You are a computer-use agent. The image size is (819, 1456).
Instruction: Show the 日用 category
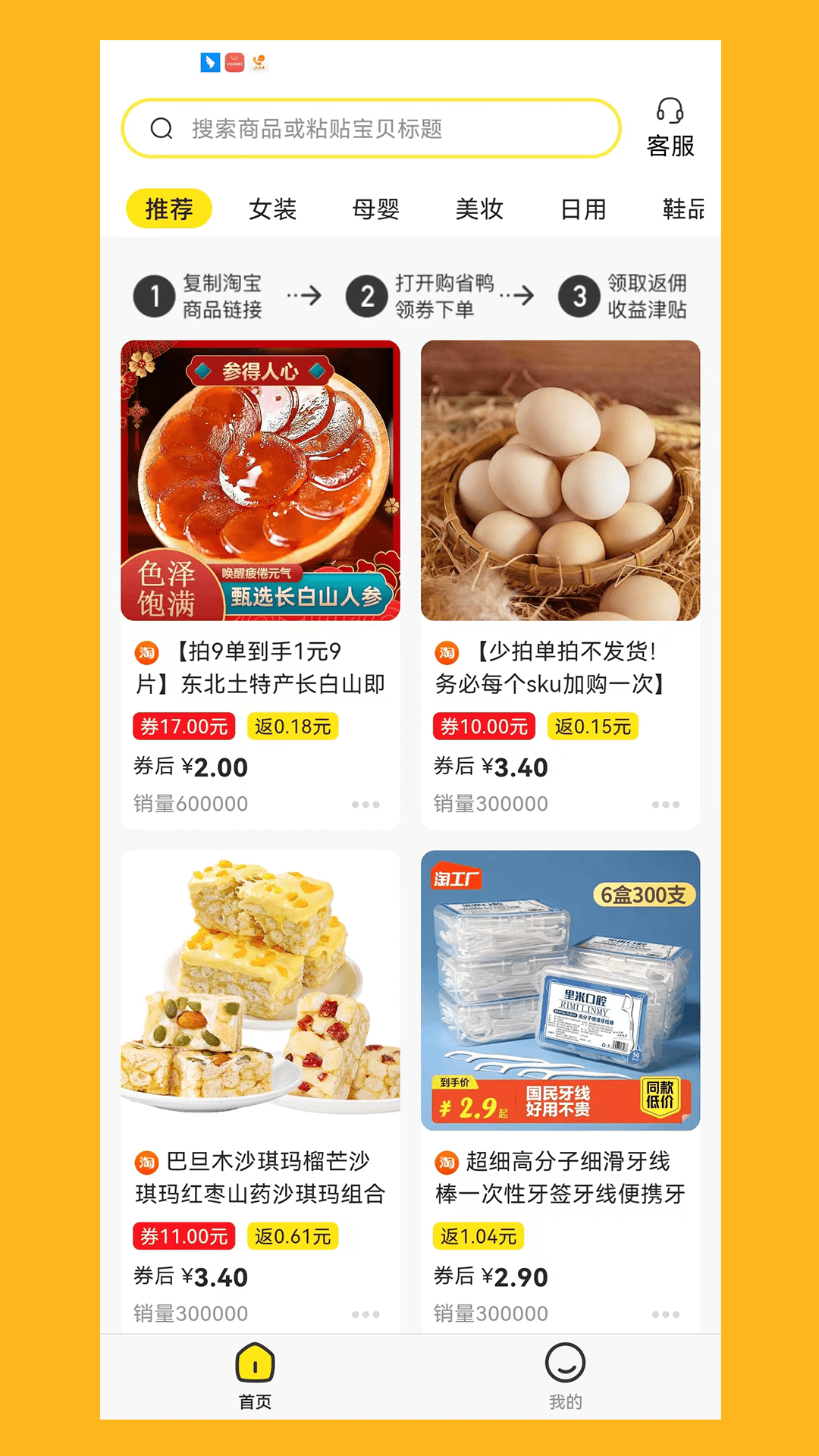click(583, 209)
